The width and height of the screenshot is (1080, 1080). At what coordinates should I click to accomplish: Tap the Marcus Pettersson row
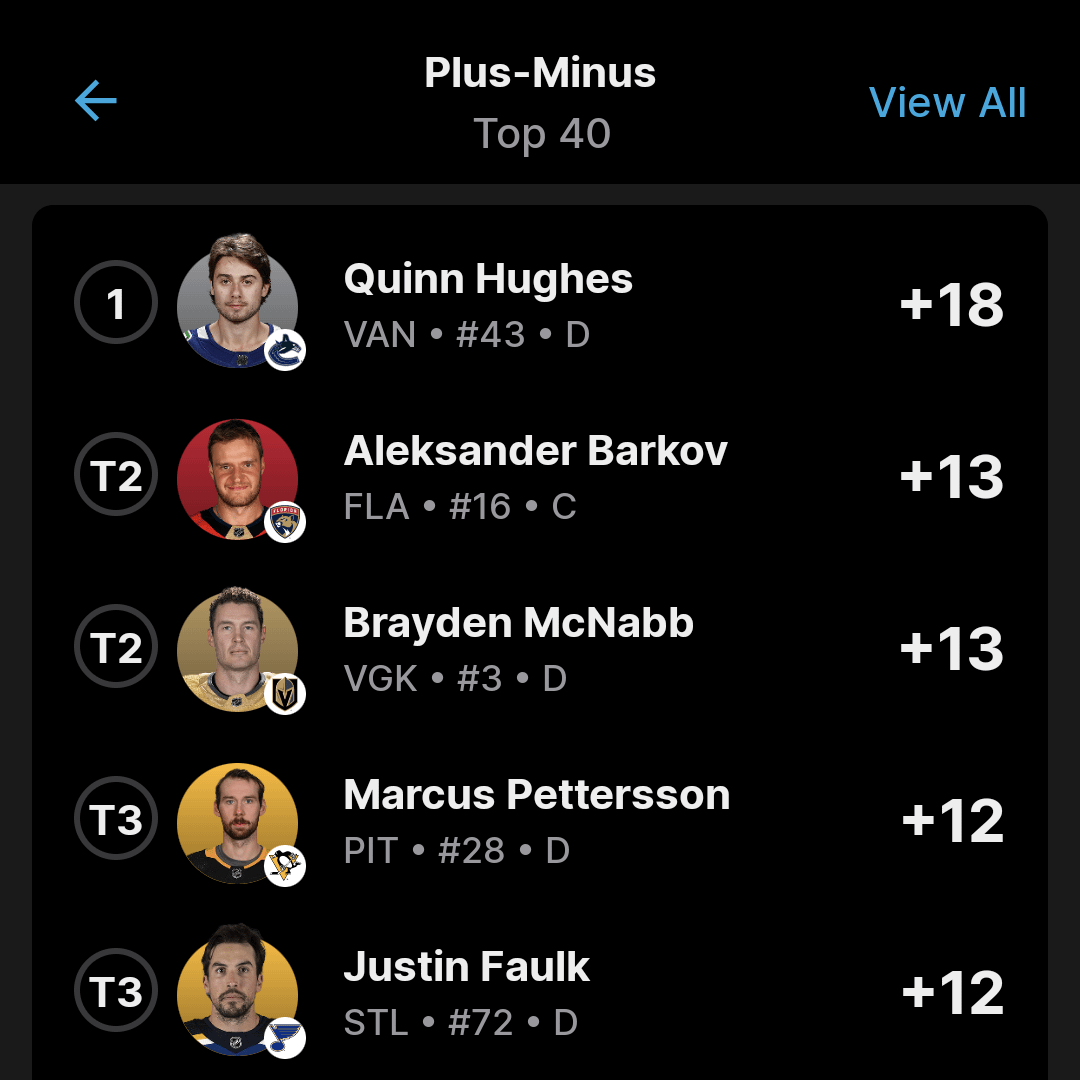pos(540,819)
